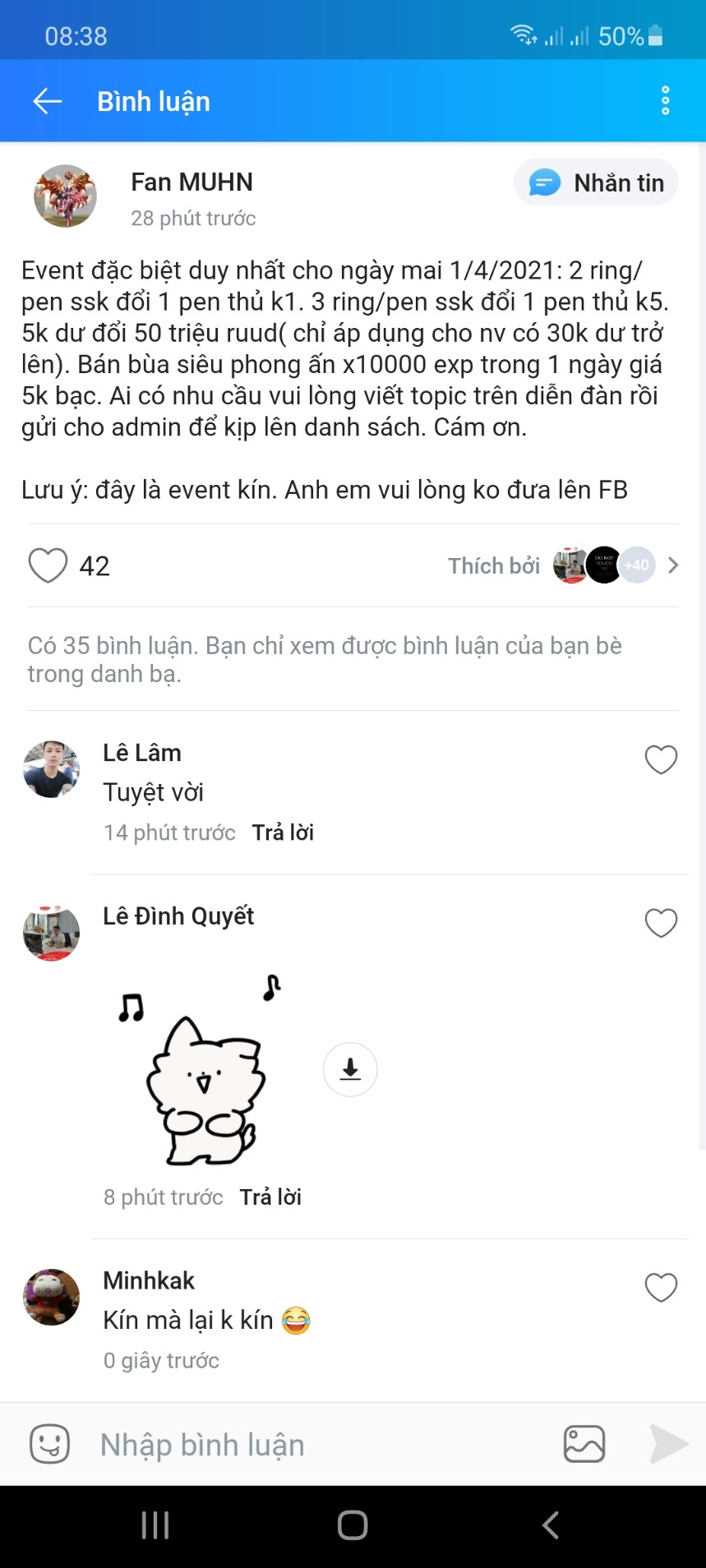This screenshot has width=706, height=1568.
Task: Send the comment with the arrow
Action: 668,1444
